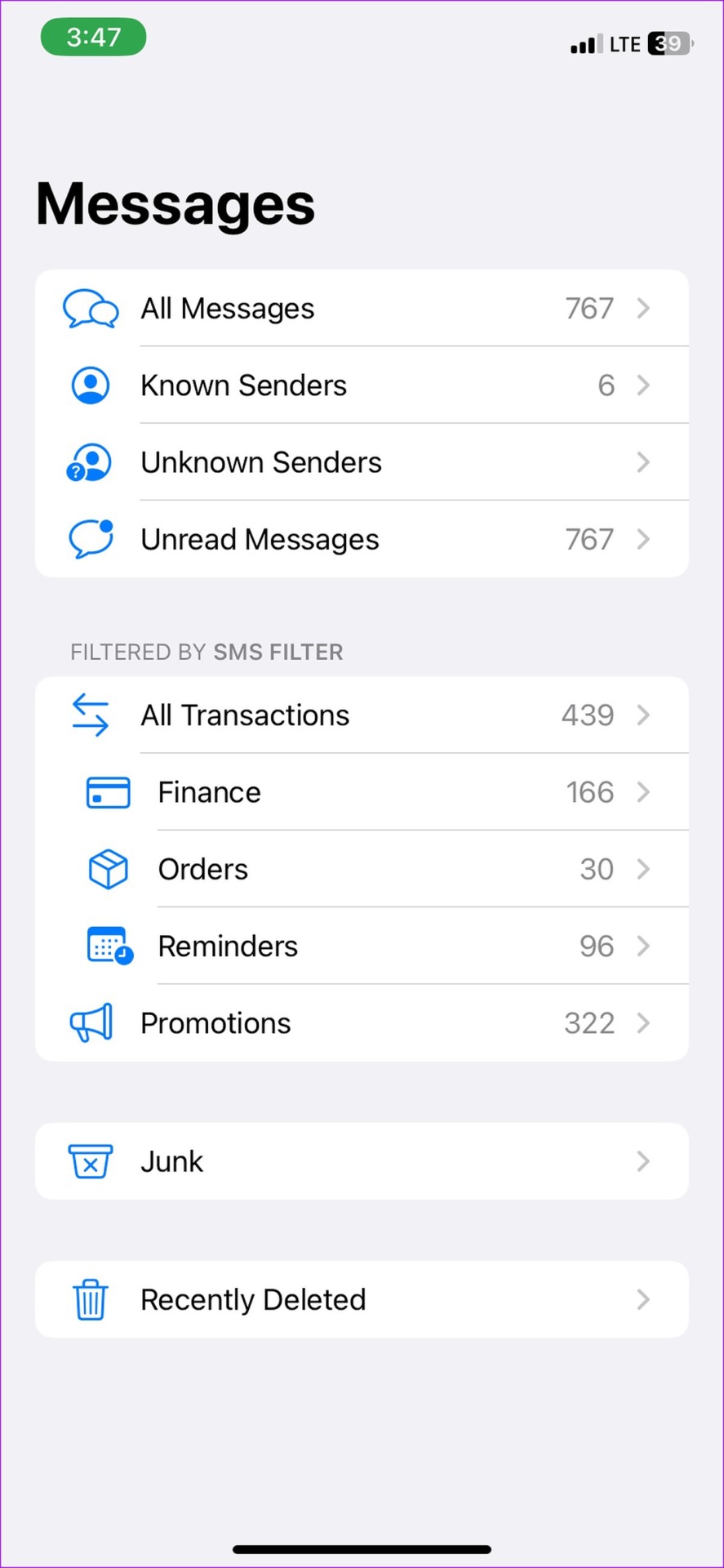
Task: Select the Finance filter
Action: point(361,792)
